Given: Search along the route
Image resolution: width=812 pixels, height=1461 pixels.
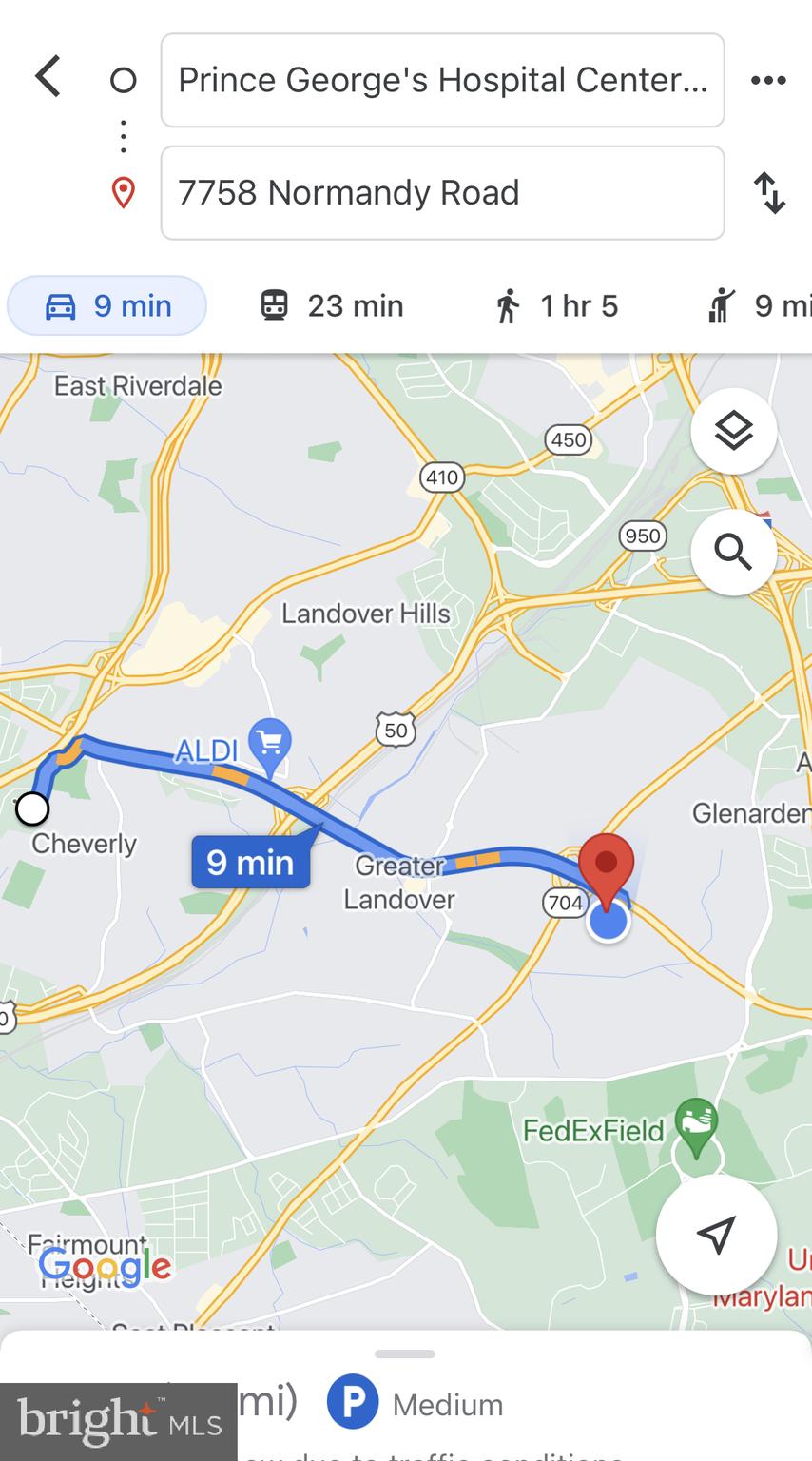Looking at the screenshot, I should point(733,552).
